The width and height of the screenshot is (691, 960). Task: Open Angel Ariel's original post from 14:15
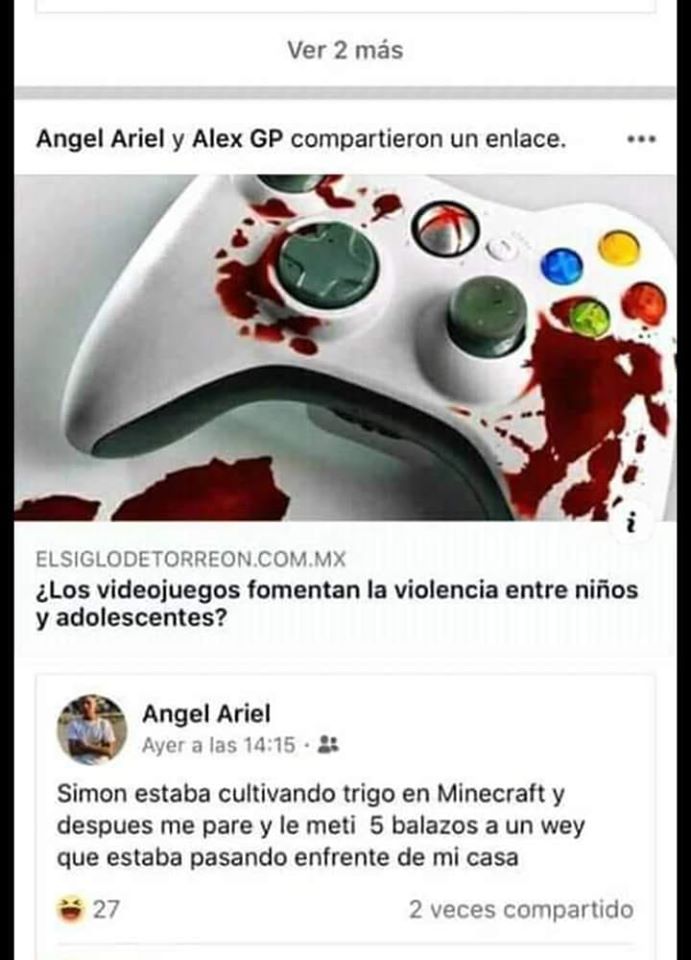pyautogui.click(x=219, y=745)
